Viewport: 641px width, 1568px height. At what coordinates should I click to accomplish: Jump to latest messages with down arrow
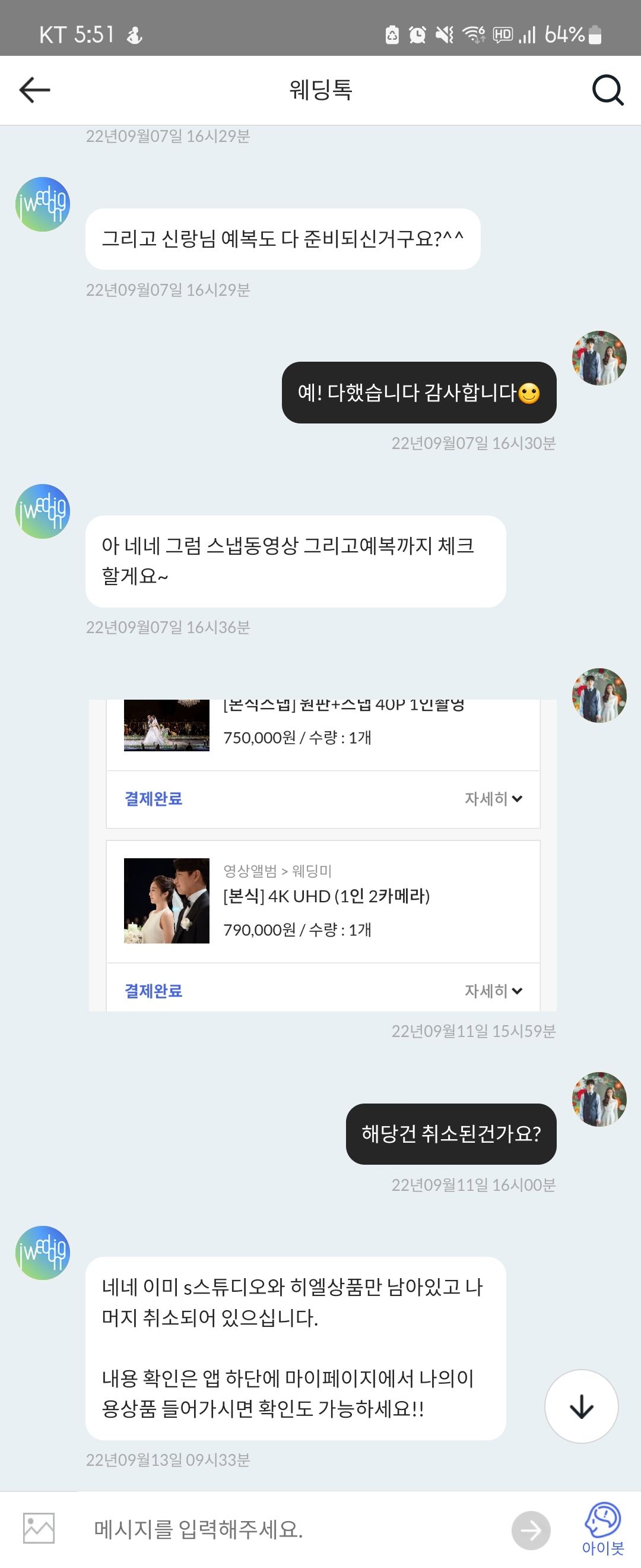[x=582, y=1406]
